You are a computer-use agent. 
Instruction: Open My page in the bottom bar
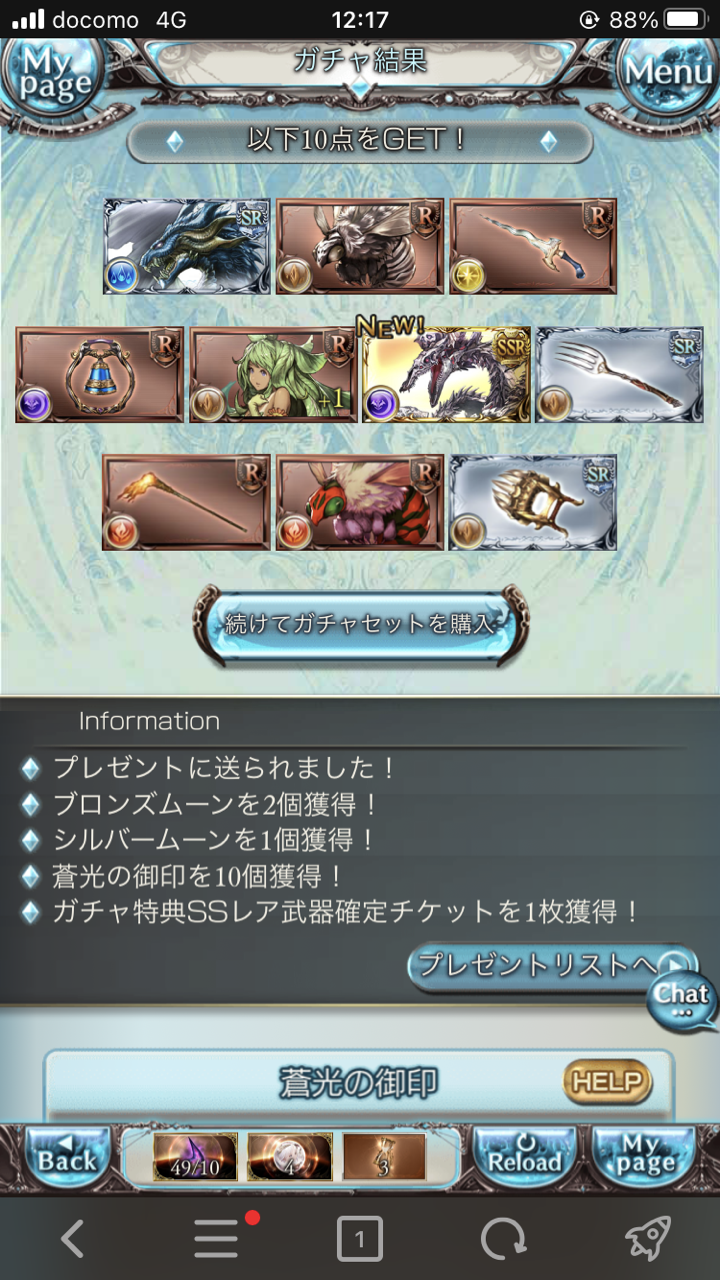[x=644, y=1159]
